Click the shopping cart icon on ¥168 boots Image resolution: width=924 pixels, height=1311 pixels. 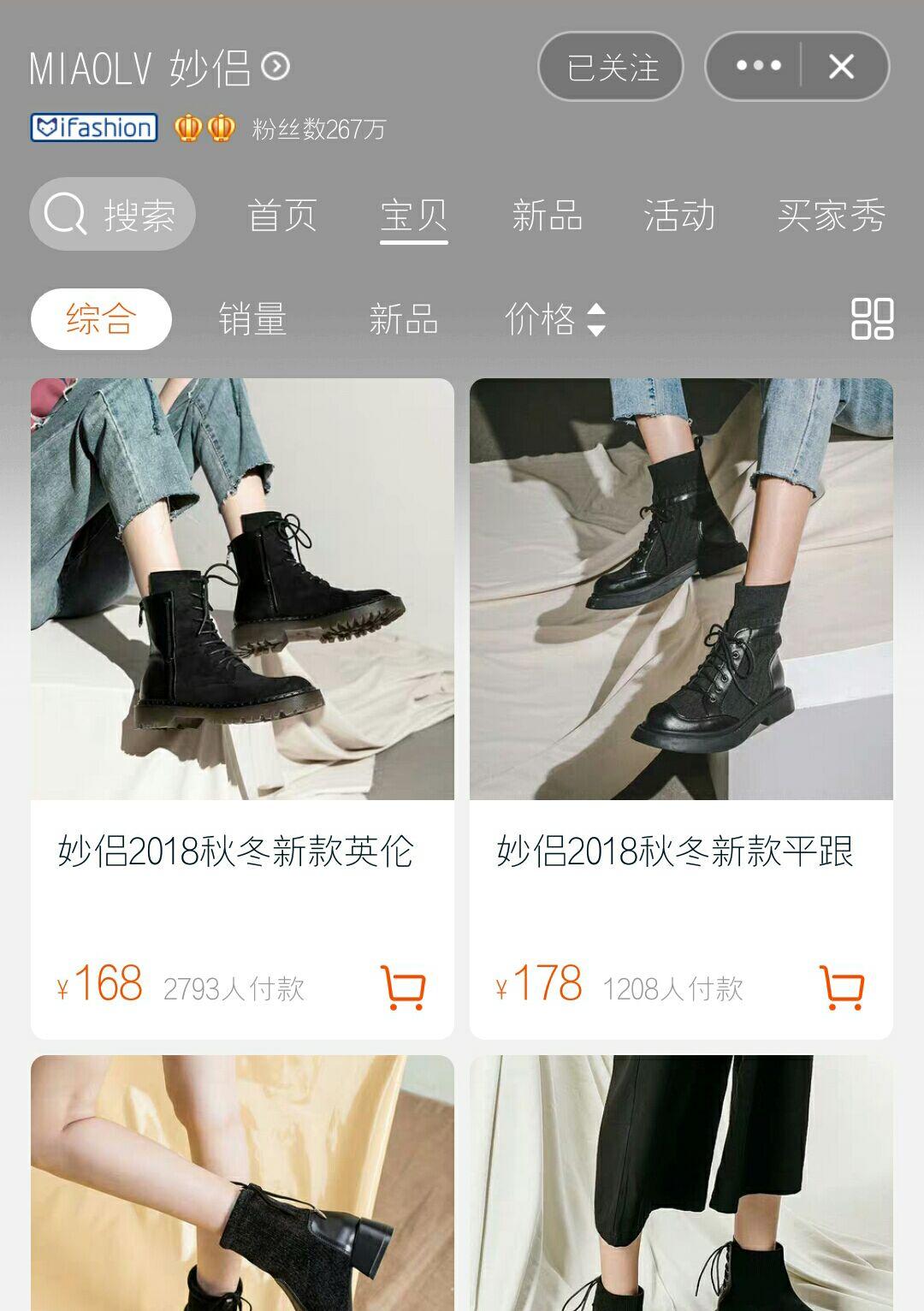(x=405, y=989)
